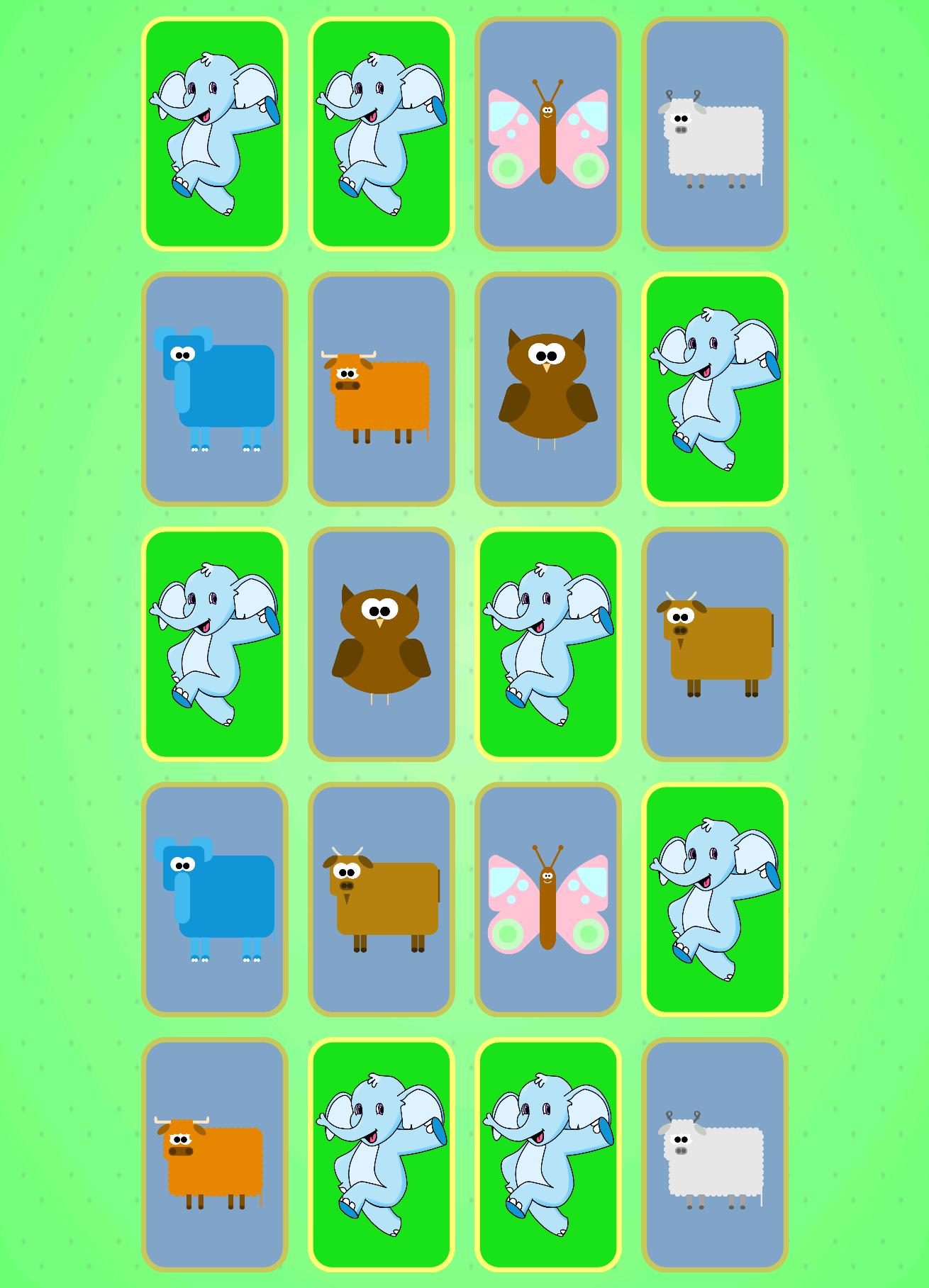This screenshot has width=929, height=1288.
Task: Flip the face-down elephant card in the top-left corner
Action: 215,134
